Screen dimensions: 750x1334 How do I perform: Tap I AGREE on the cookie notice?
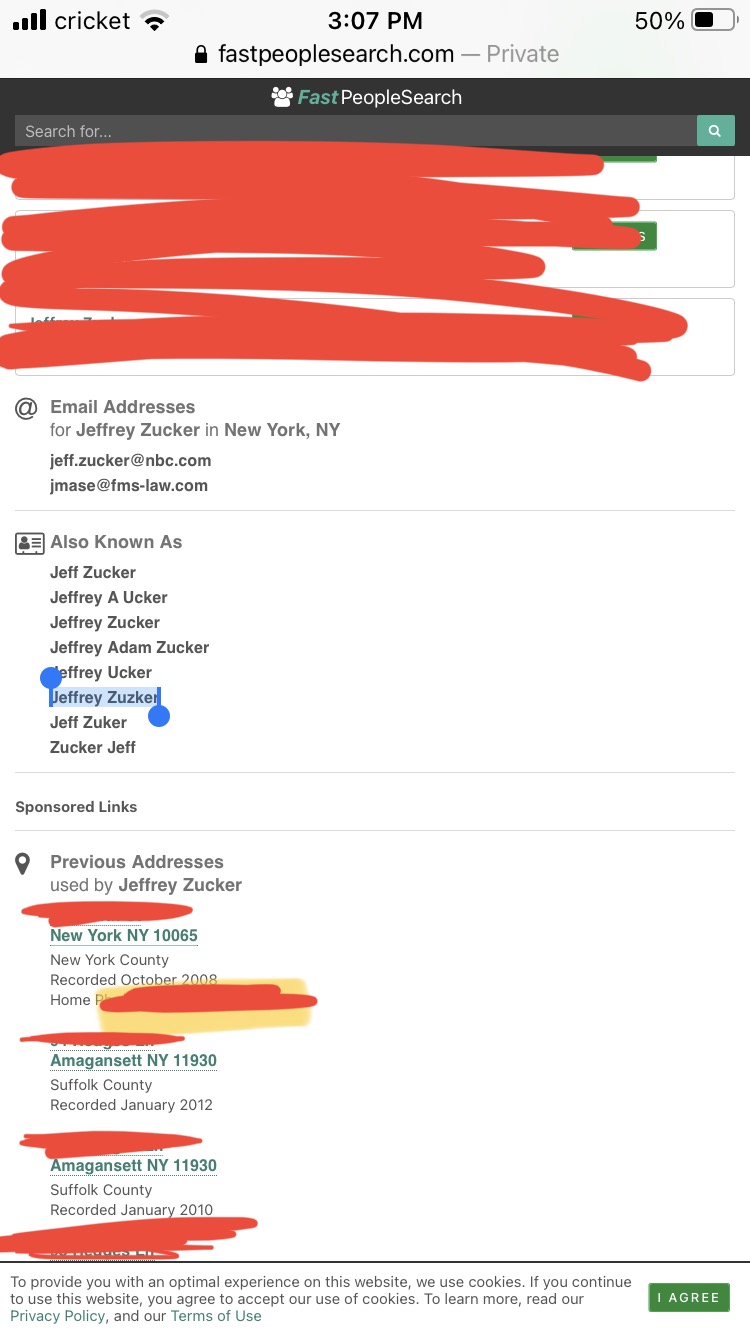pos(689,1297)
